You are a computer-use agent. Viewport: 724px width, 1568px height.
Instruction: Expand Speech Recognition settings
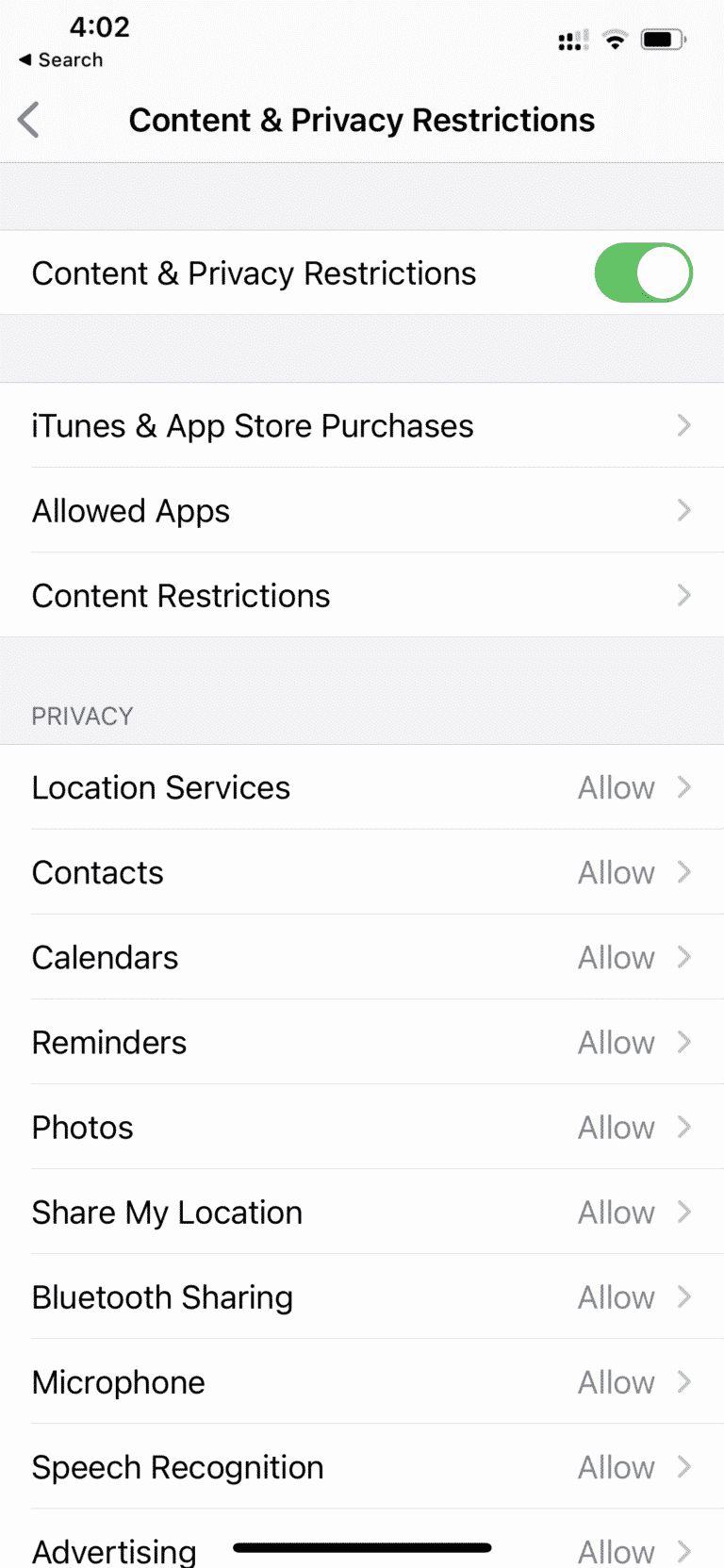point(362,1467)
